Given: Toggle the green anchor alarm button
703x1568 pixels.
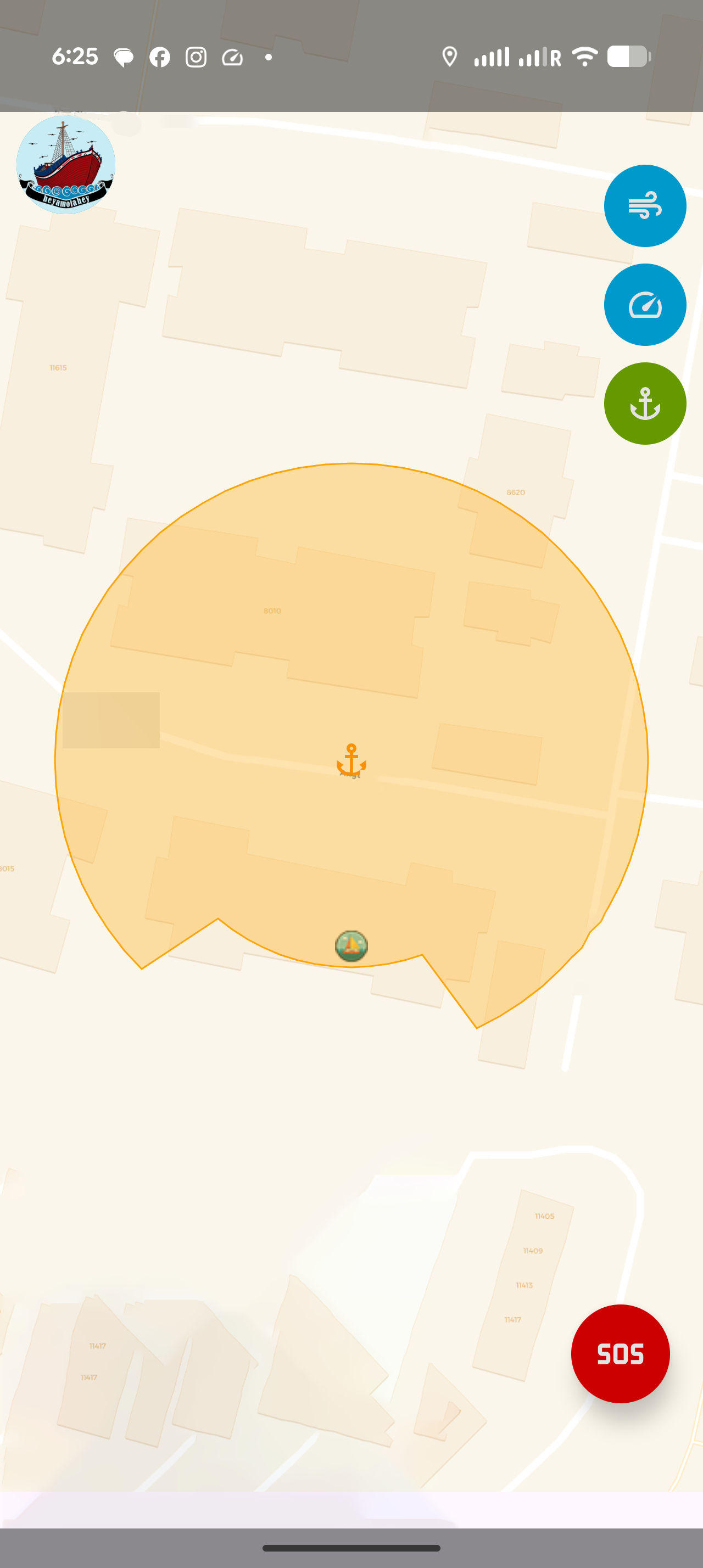Looking at the screenshot, I should point(645,404).
